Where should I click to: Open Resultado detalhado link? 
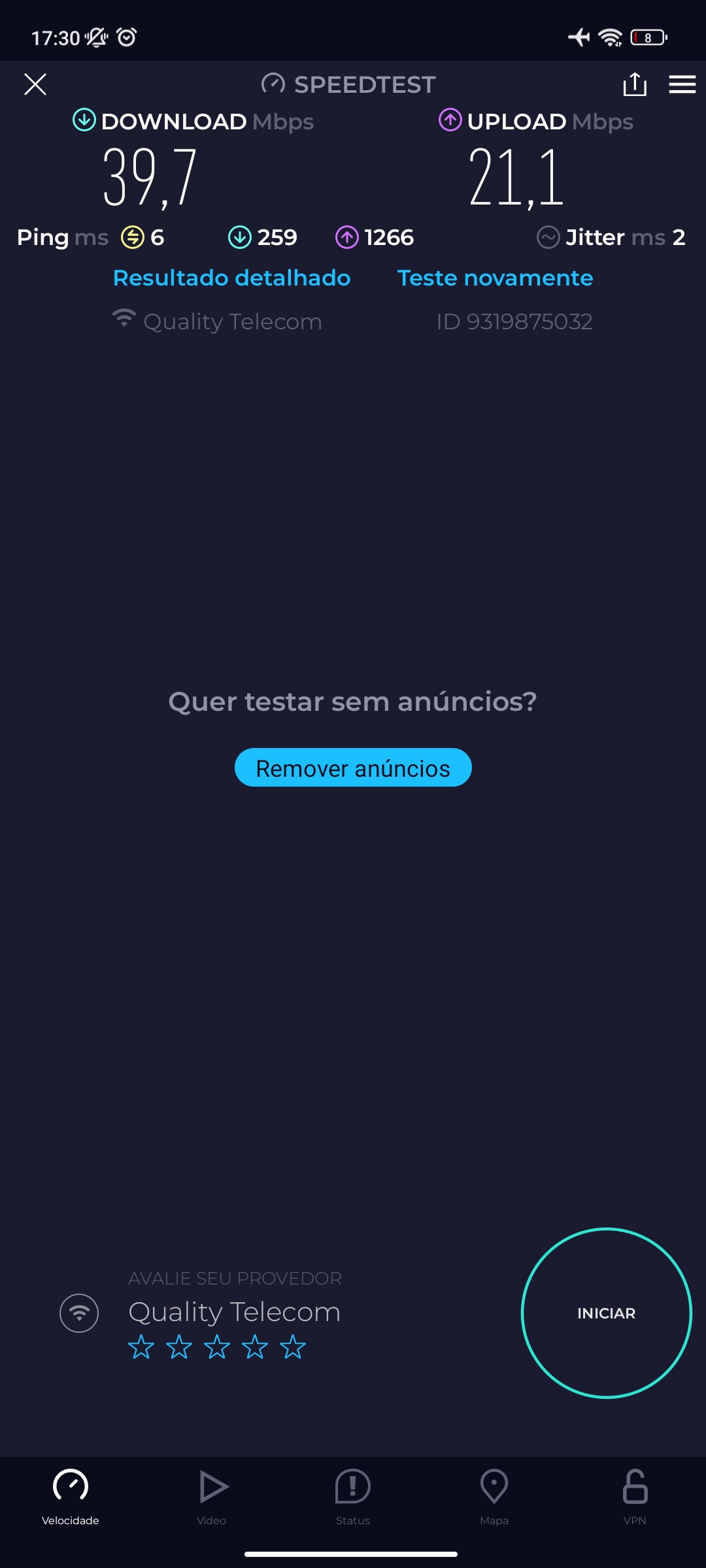pos(232,278)
